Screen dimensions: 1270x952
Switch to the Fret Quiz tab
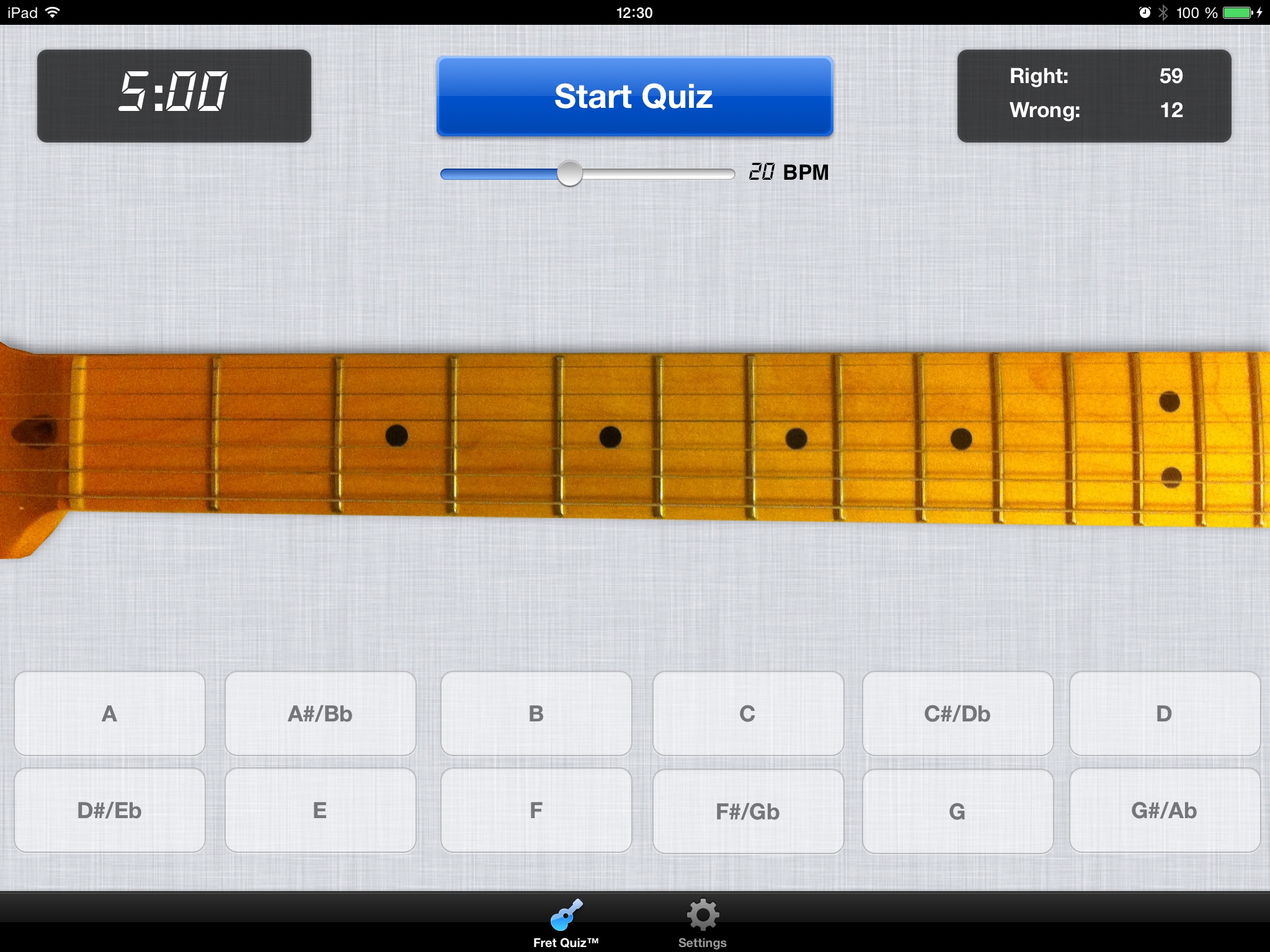click(566, 922)
